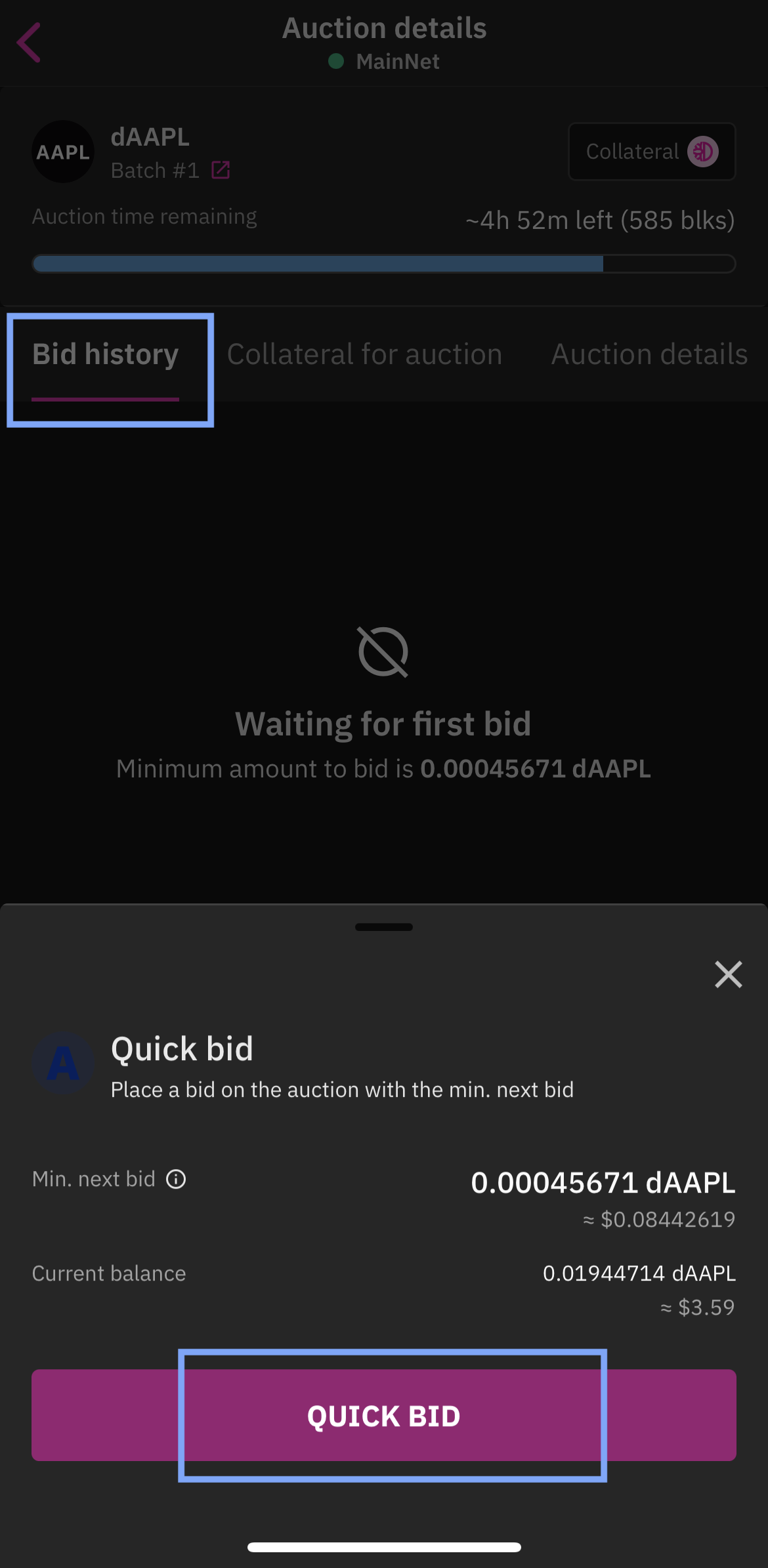Select the AAPL token avatar

click(62, 152)
